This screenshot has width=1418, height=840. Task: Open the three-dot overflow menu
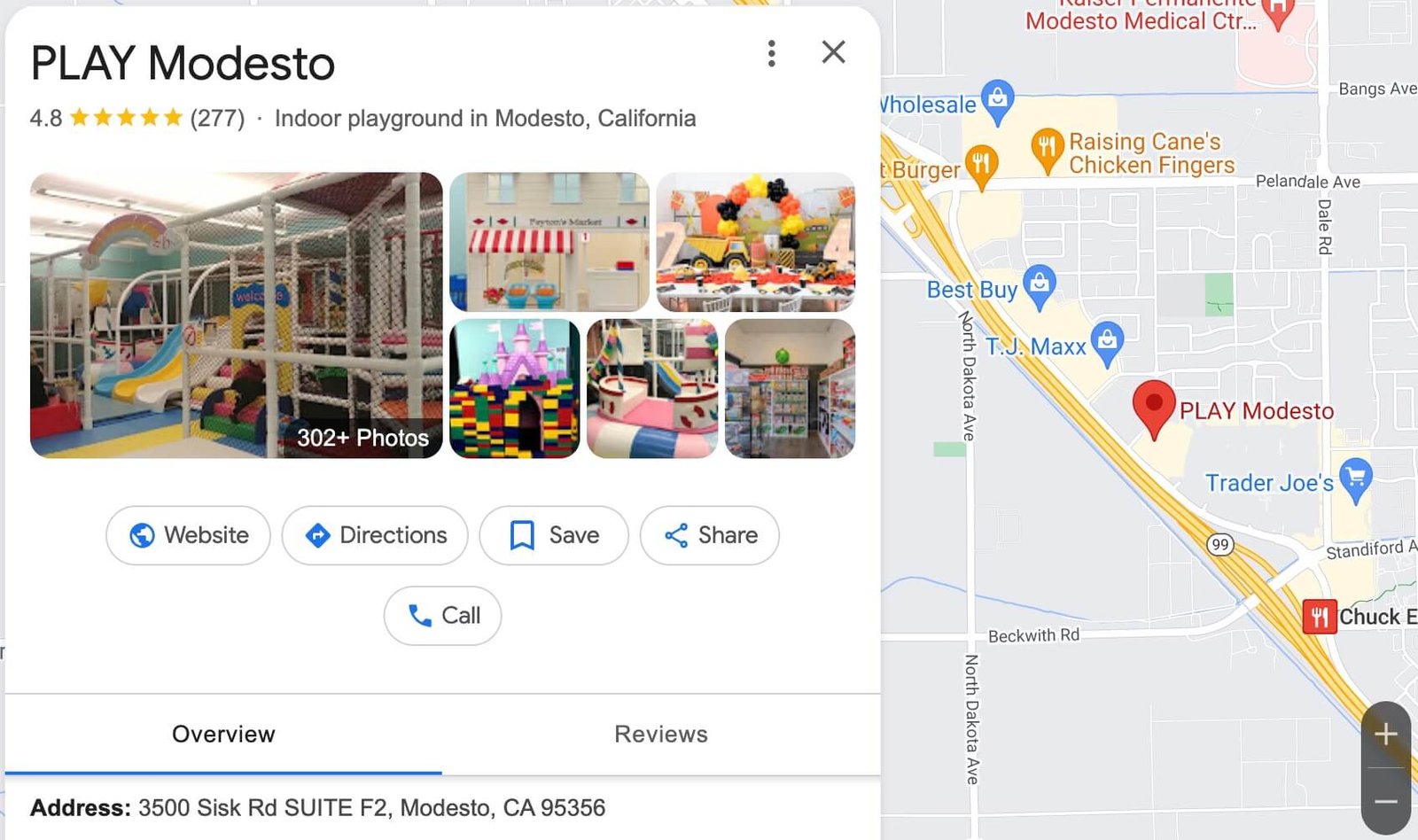pyautogui.click(x=771, y=53)
